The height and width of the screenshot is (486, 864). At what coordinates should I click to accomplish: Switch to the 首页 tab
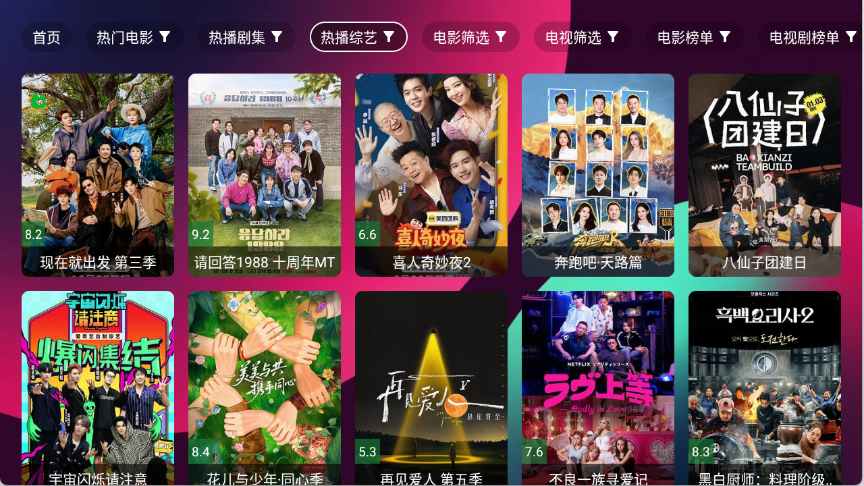46,38
